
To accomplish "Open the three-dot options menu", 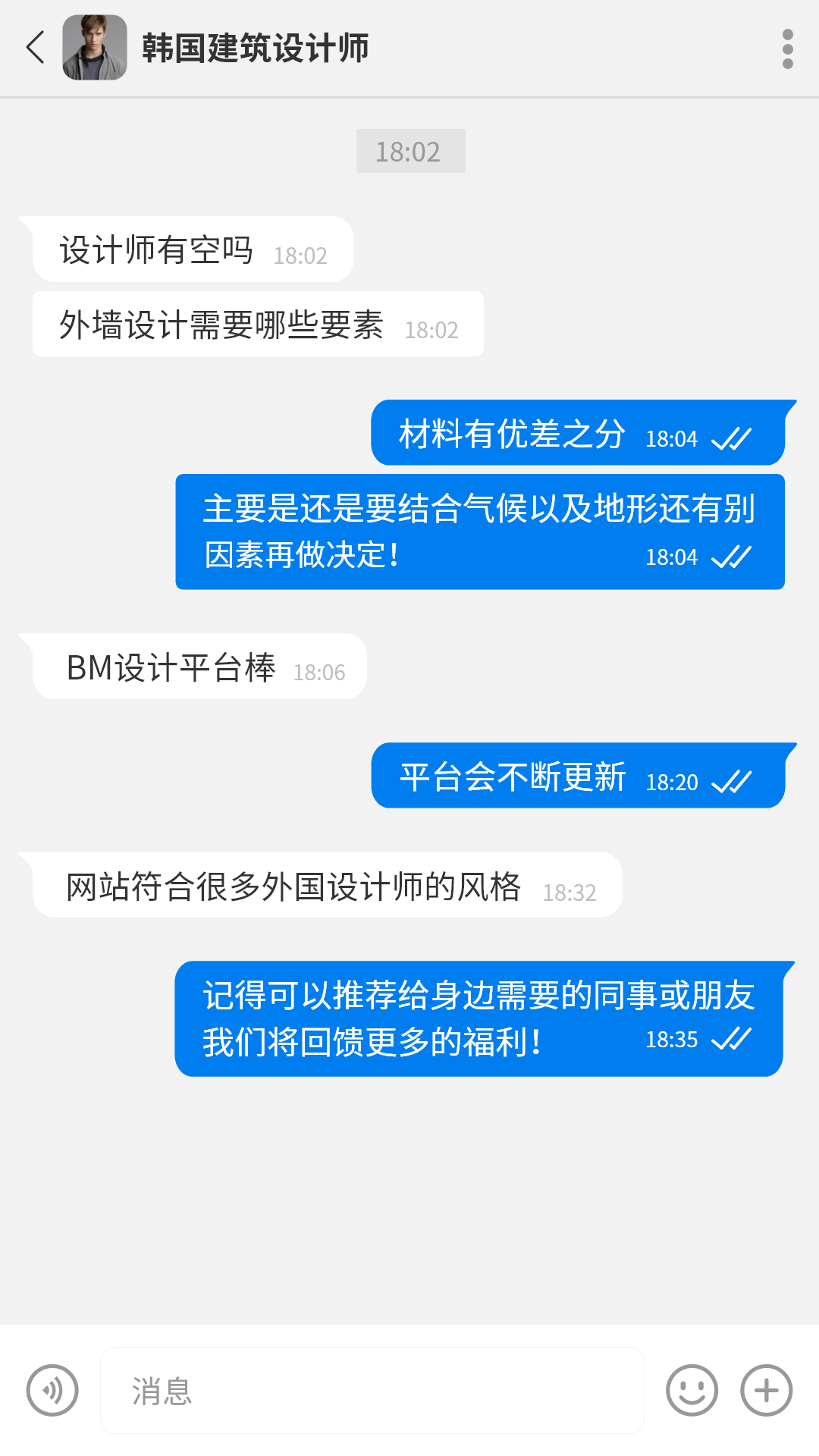I will [x=786, y=48].
